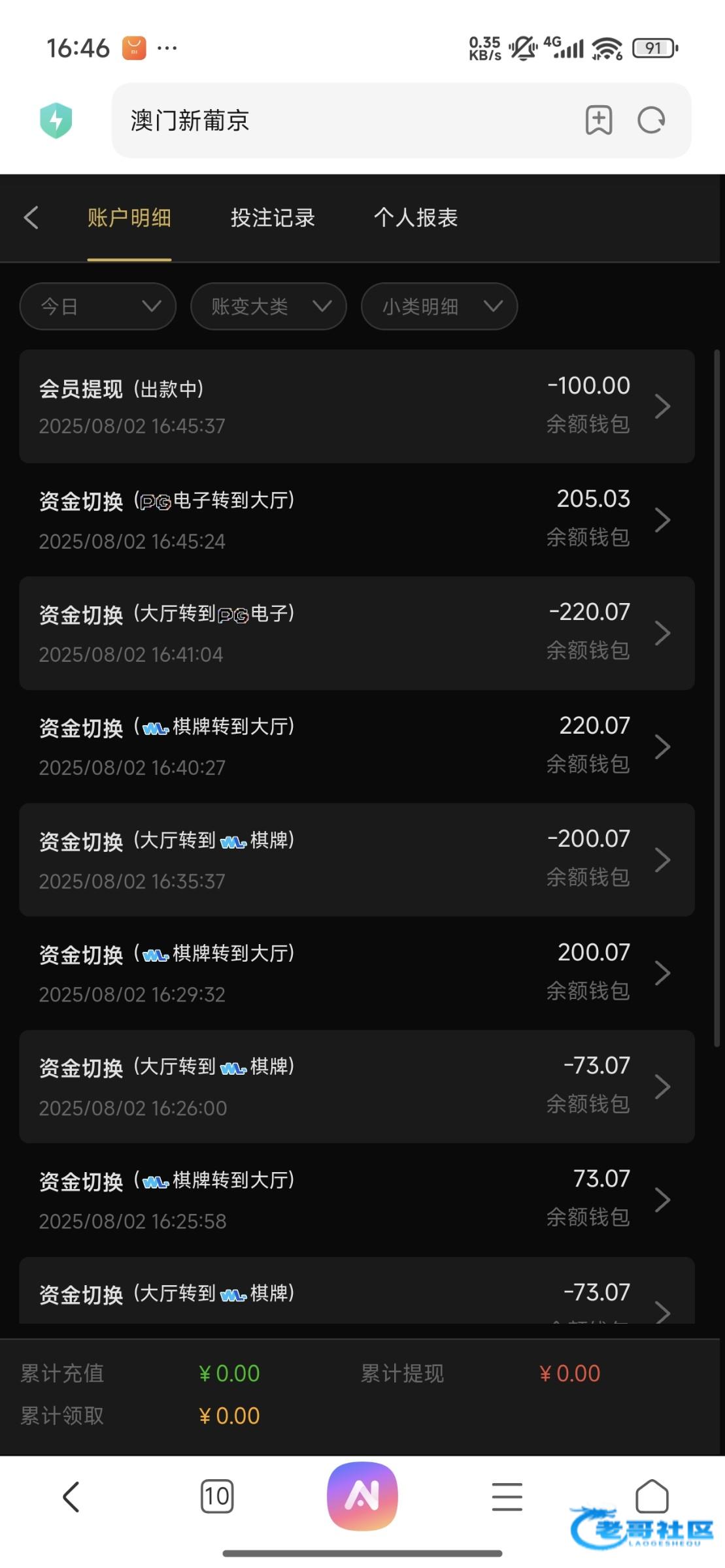This screenshot has width=725, height=1568.
Task: Expand the 今日 date dropdown
Action: (98, 306)
